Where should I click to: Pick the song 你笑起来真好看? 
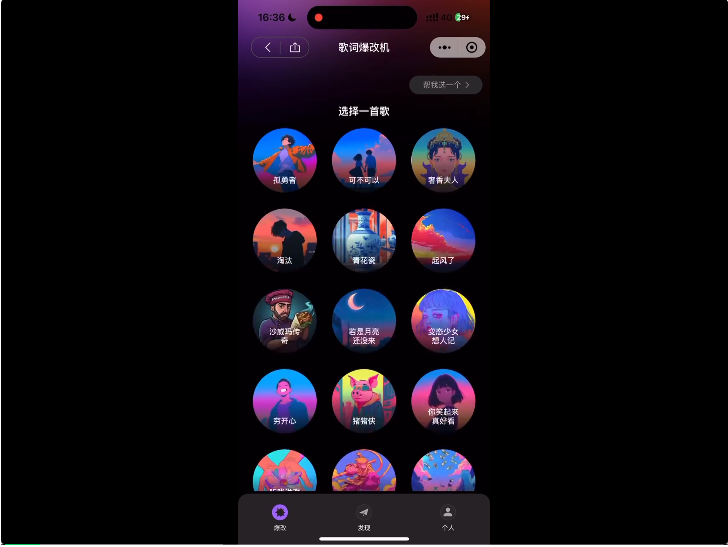coord(443,401)
